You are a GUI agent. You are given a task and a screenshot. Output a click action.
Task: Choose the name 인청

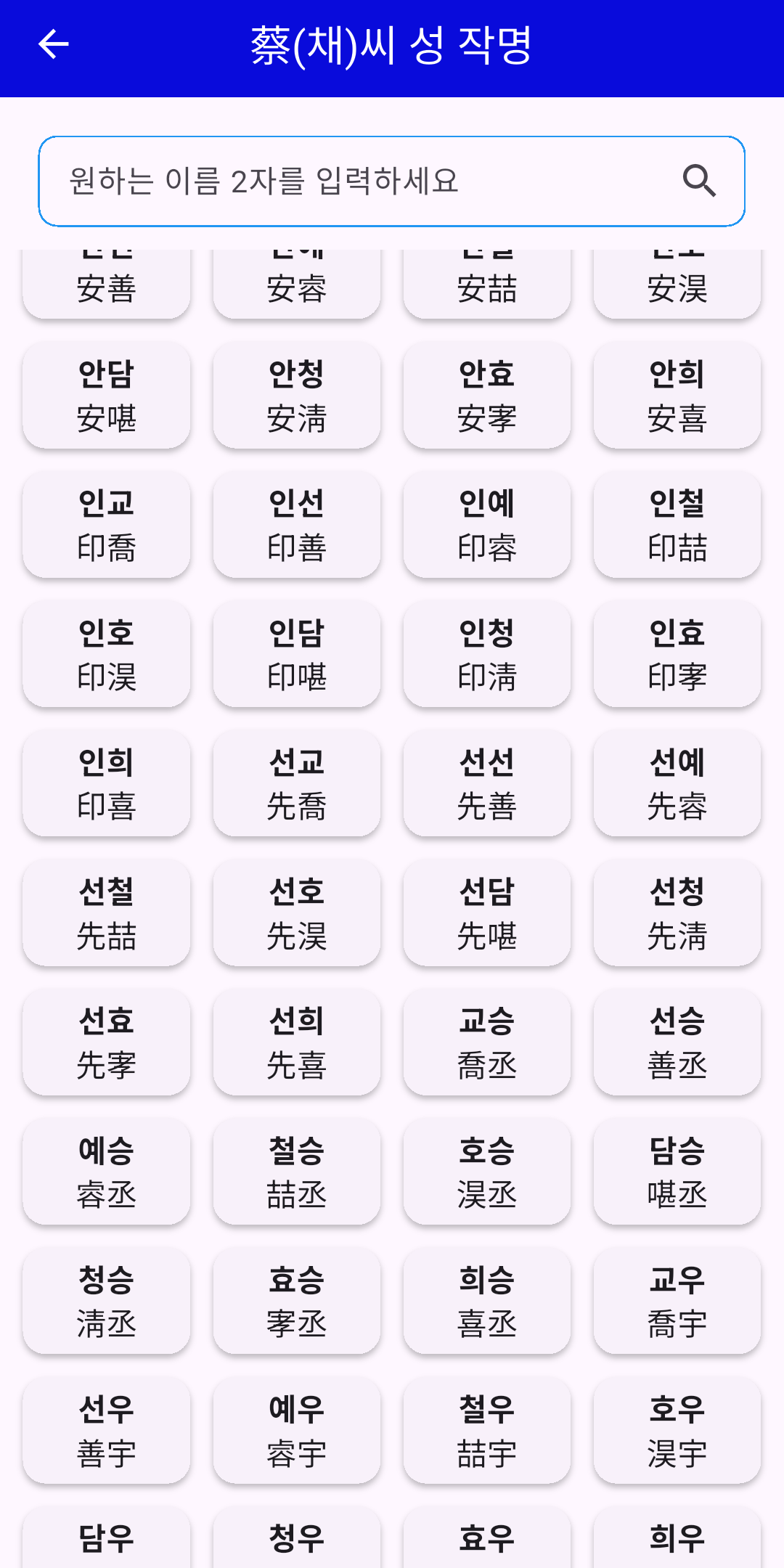pos(487,654)
